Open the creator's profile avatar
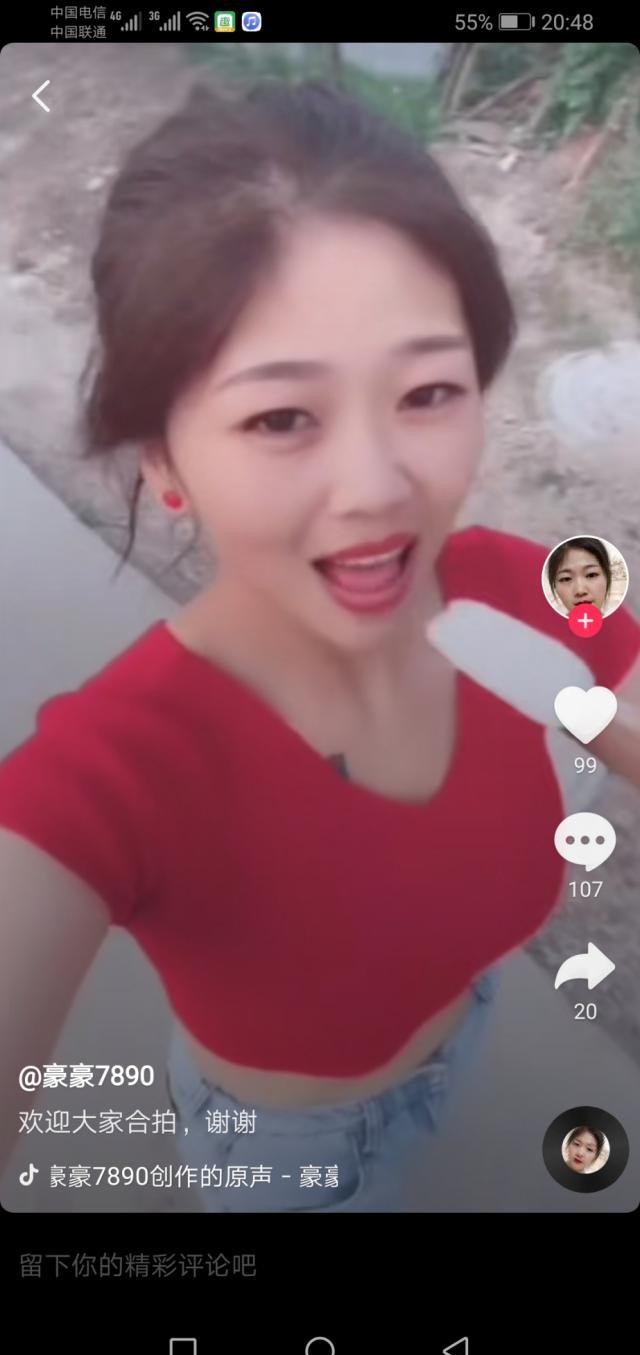The height and width of the screenshot is (1355, 640). 585,578
